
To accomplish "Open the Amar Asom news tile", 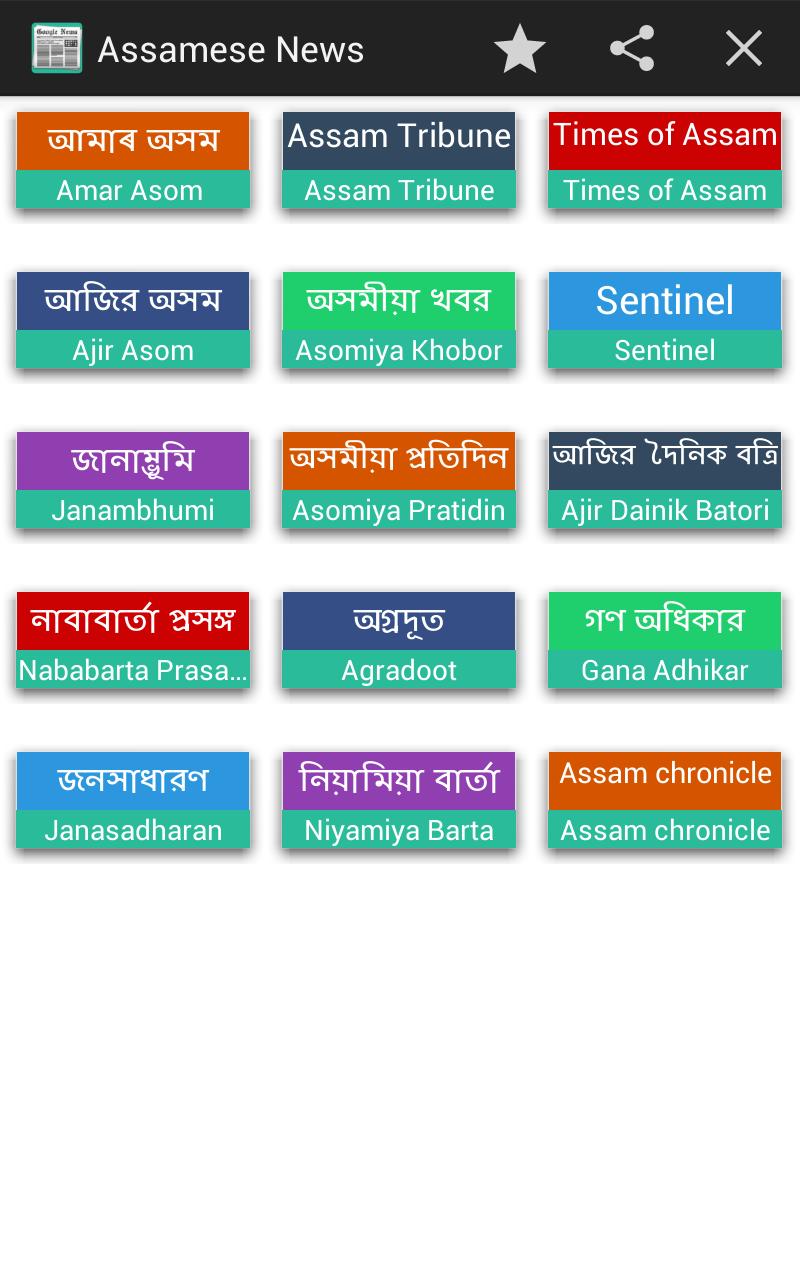I will (132, 160).
